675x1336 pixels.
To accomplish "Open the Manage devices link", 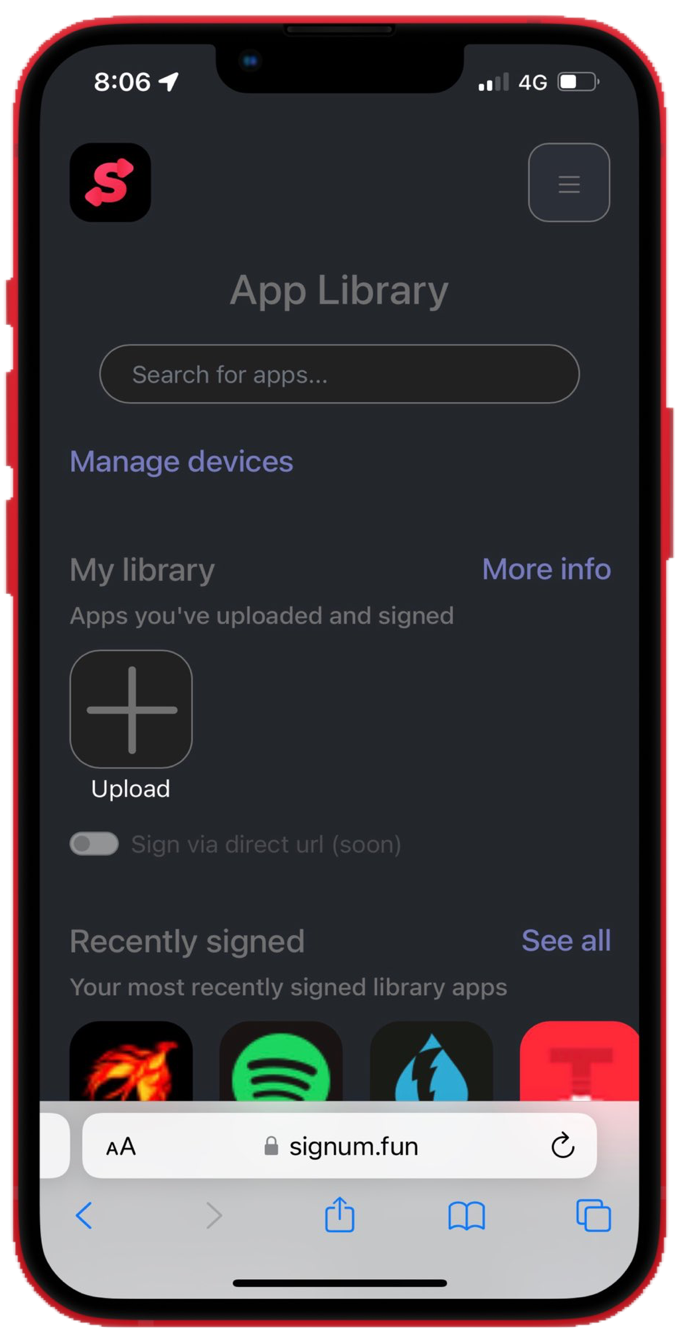I will pos(181,461).
